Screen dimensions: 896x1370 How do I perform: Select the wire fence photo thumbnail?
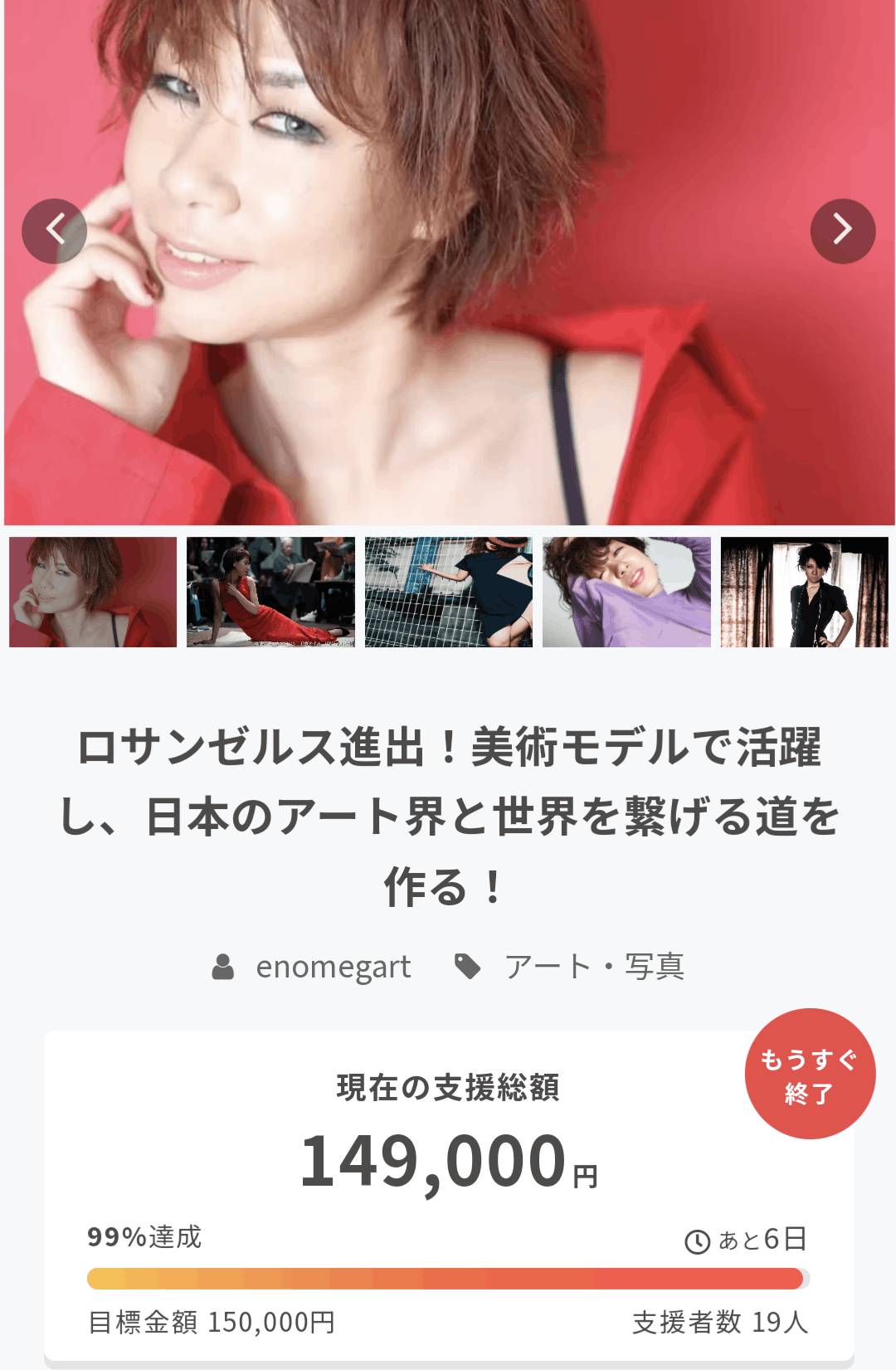click(x=448, y=592)
